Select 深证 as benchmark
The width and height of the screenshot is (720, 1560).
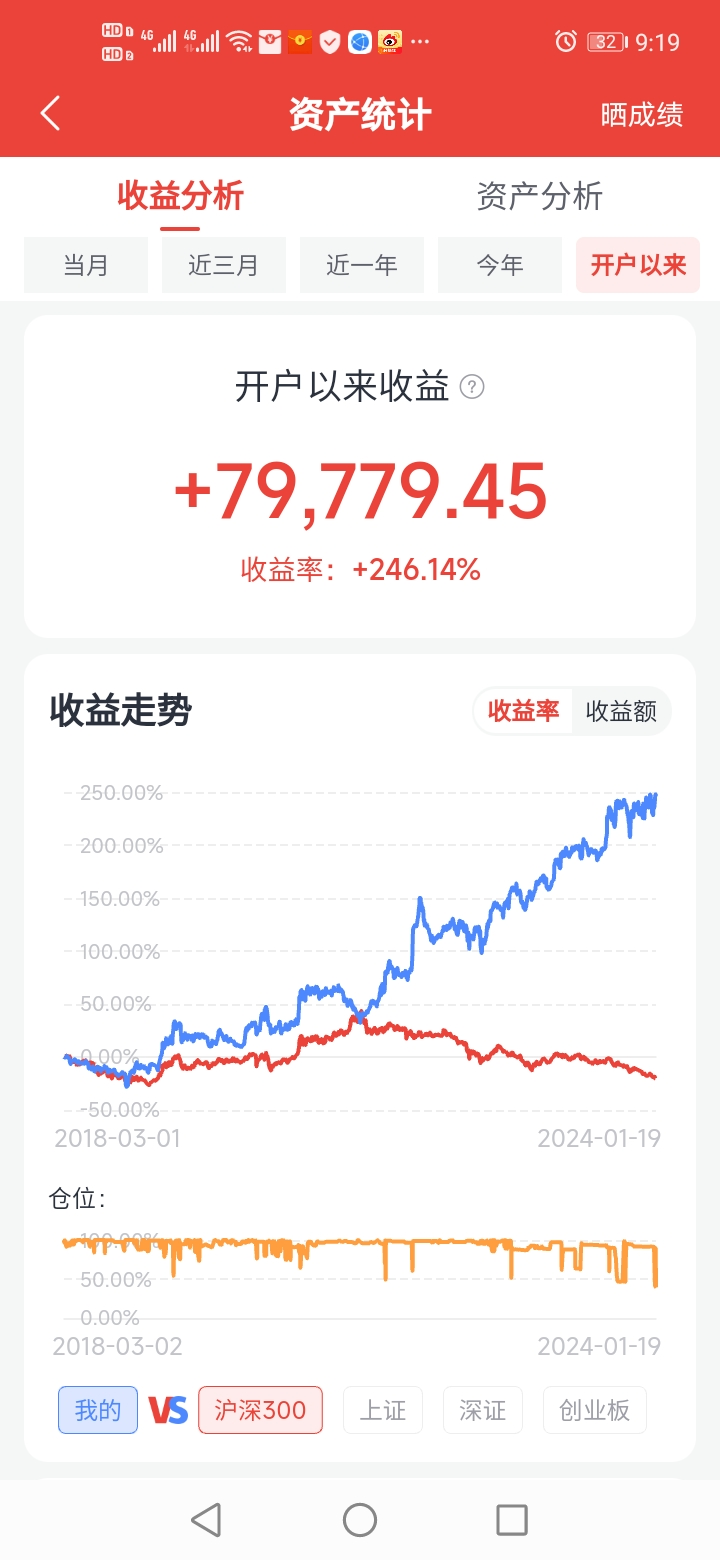483,1410
